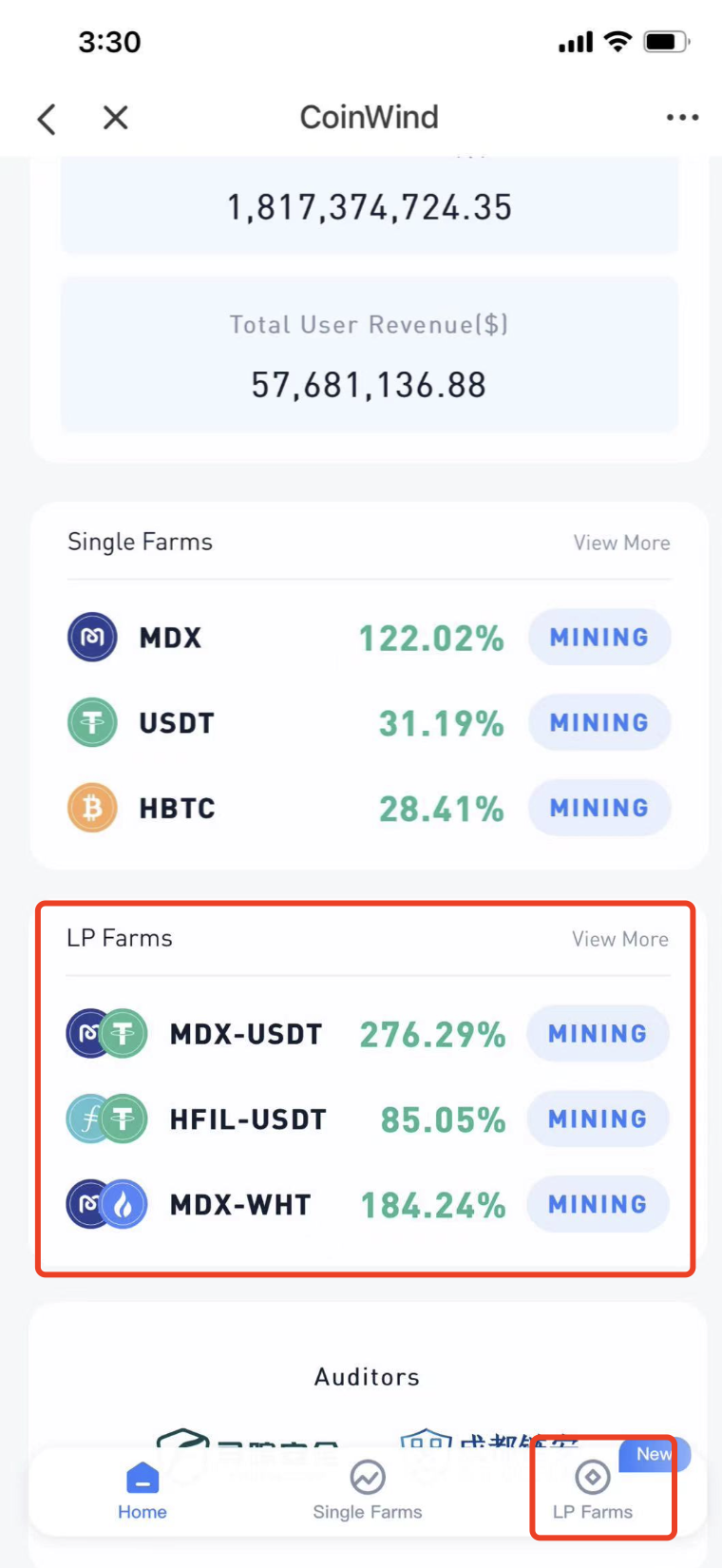Screen dimensions: 722x1568
Task: Switch to the Home tab
Action: point(142,1490)
